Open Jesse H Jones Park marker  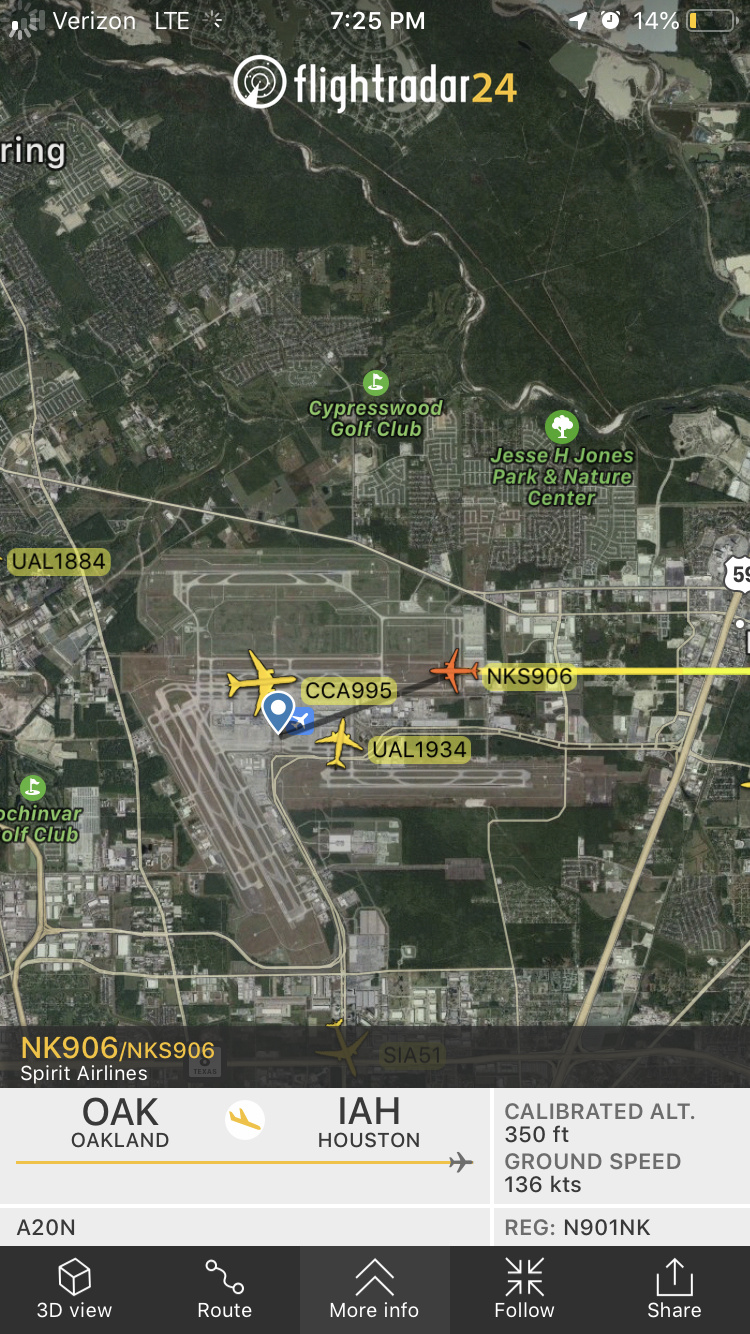pos(562,428)
